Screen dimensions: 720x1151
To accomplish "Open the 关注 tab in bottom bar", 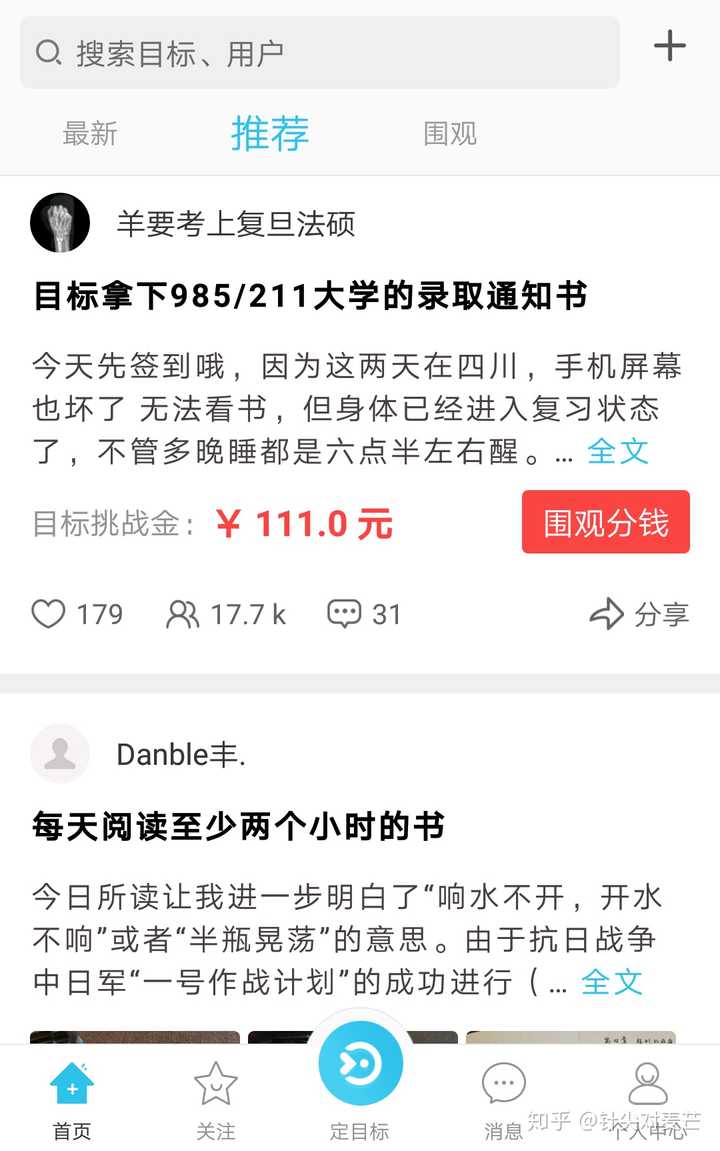I will [x=215, y=1100].
